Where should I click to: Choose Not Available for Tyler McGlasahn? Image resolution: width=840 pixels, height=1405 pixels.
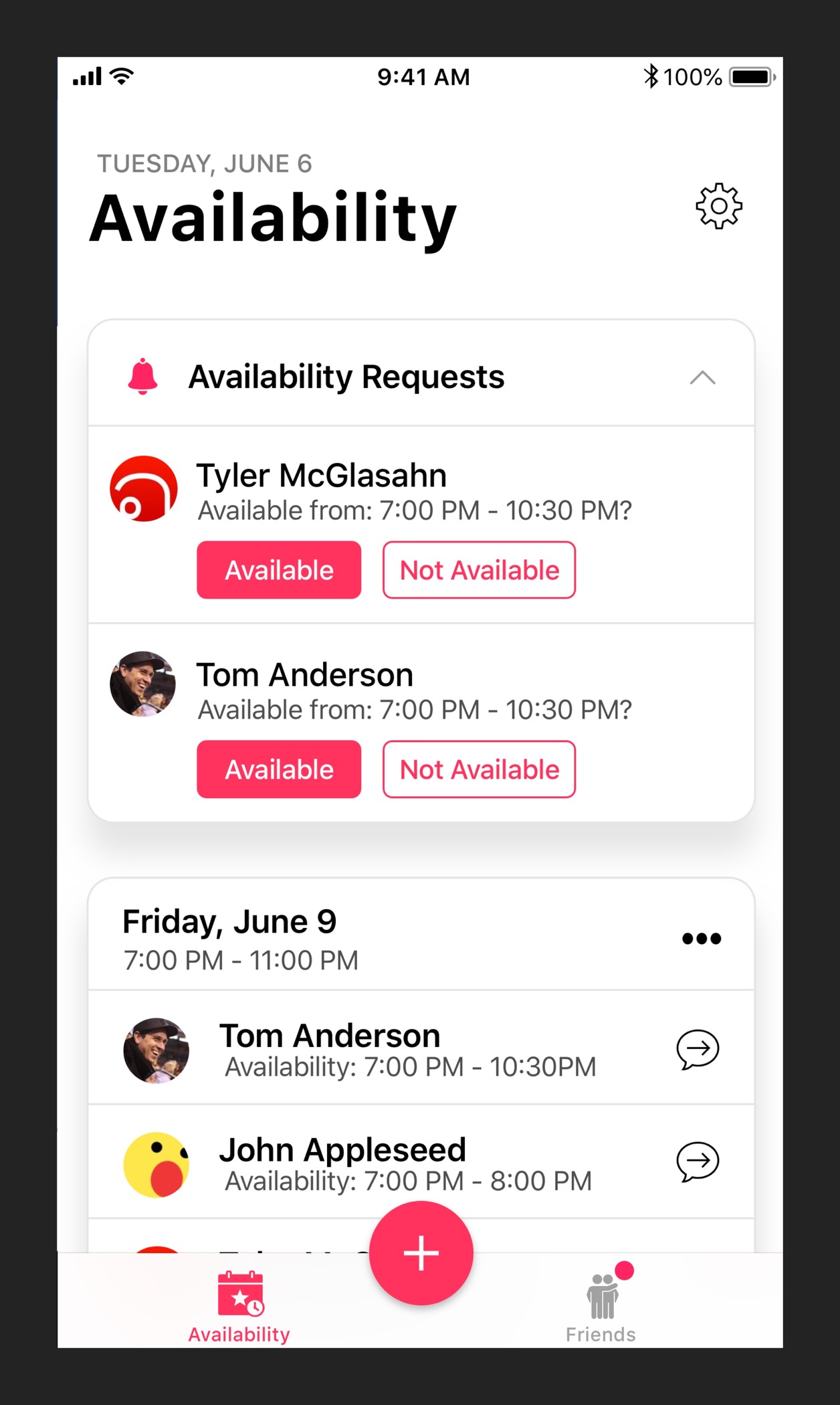click(479, 570)
